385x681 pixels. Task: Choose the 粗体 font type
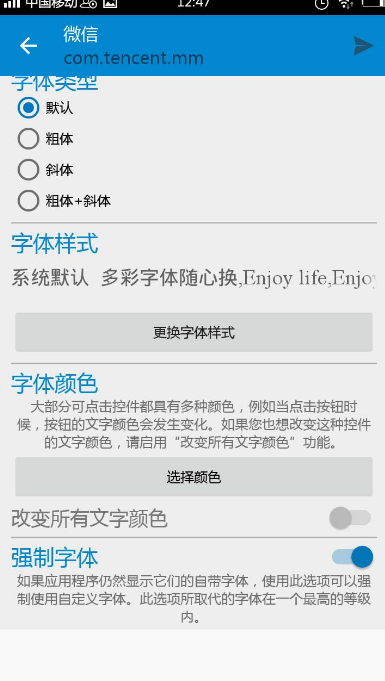click(x=46, y=139)
